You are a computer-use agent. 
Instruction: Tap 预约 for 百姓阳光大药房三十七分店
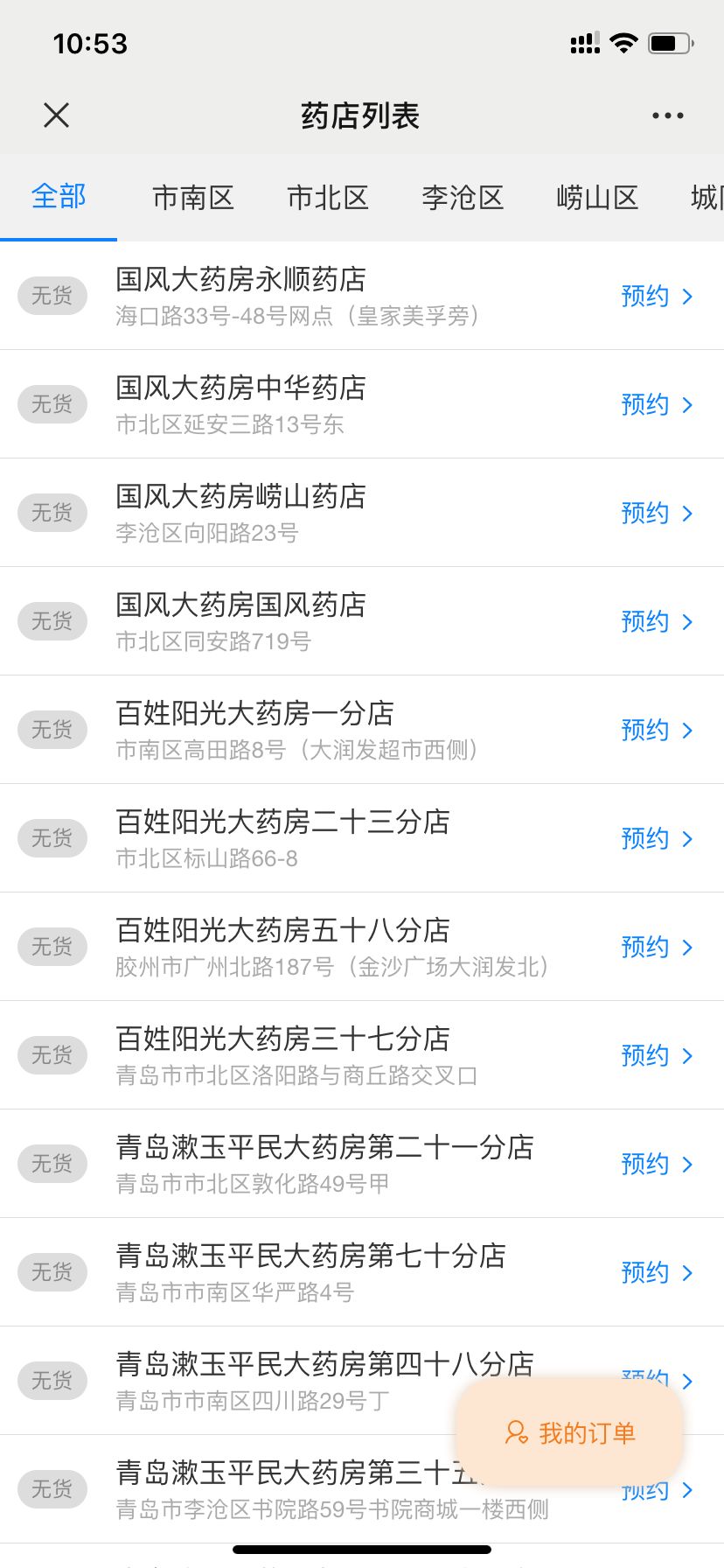pos(656,1055)
